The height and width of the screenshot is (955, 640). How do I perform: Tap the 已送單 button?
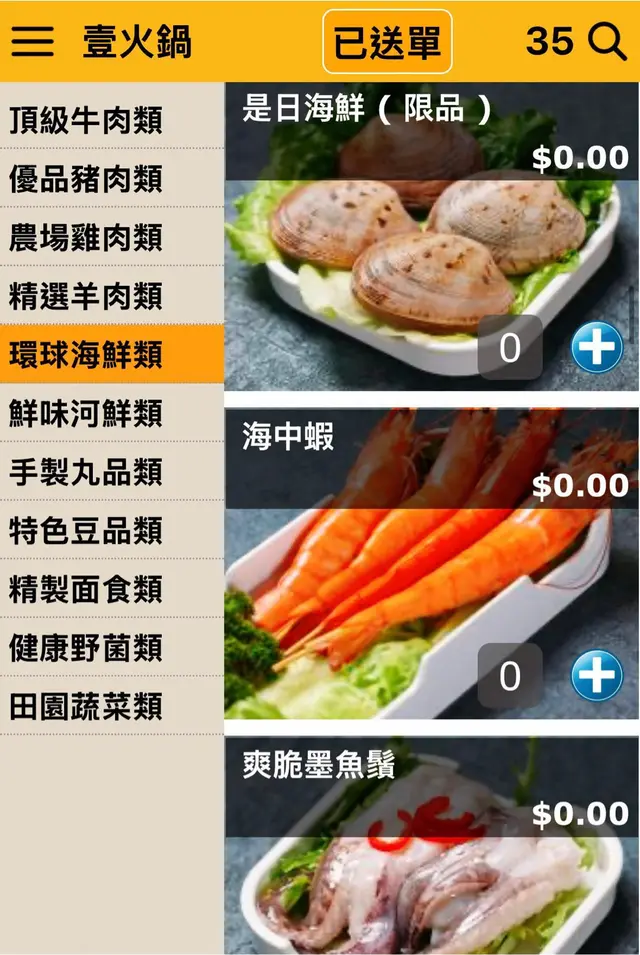(x=387, y=42)
